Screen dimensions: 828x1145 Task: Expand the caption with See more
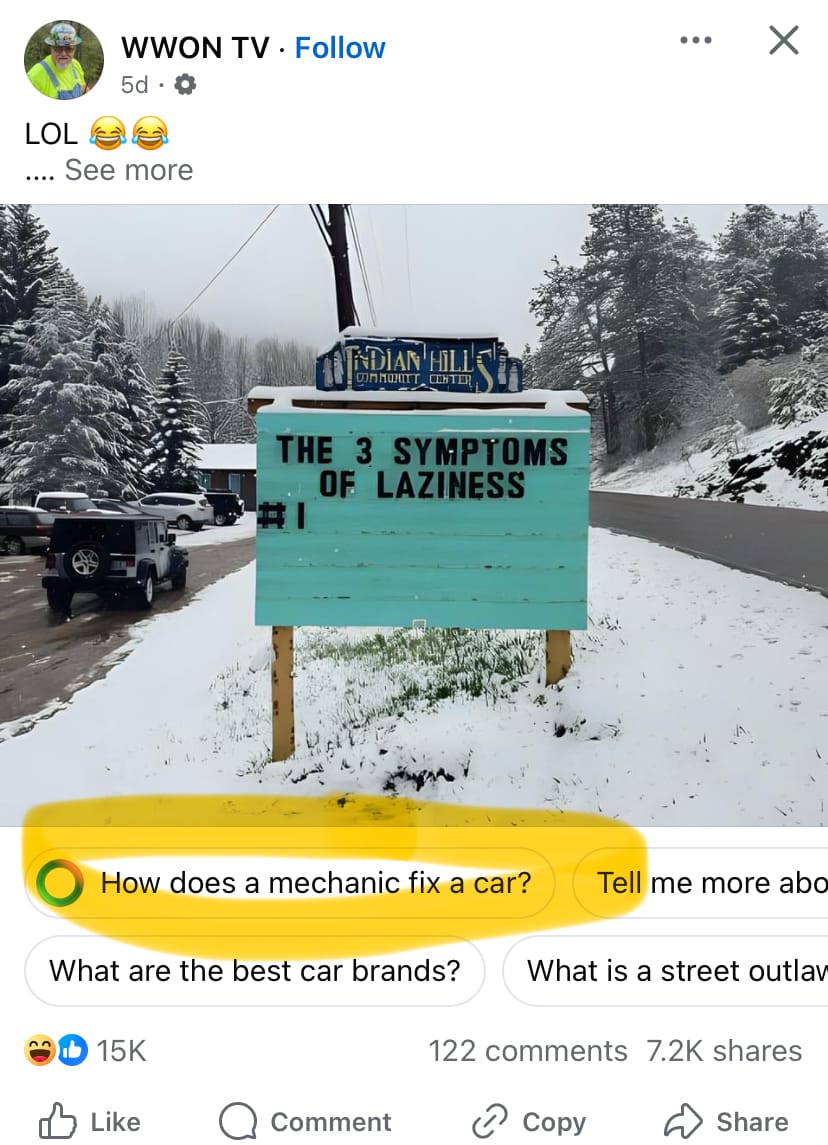click(x=129, y=170)
